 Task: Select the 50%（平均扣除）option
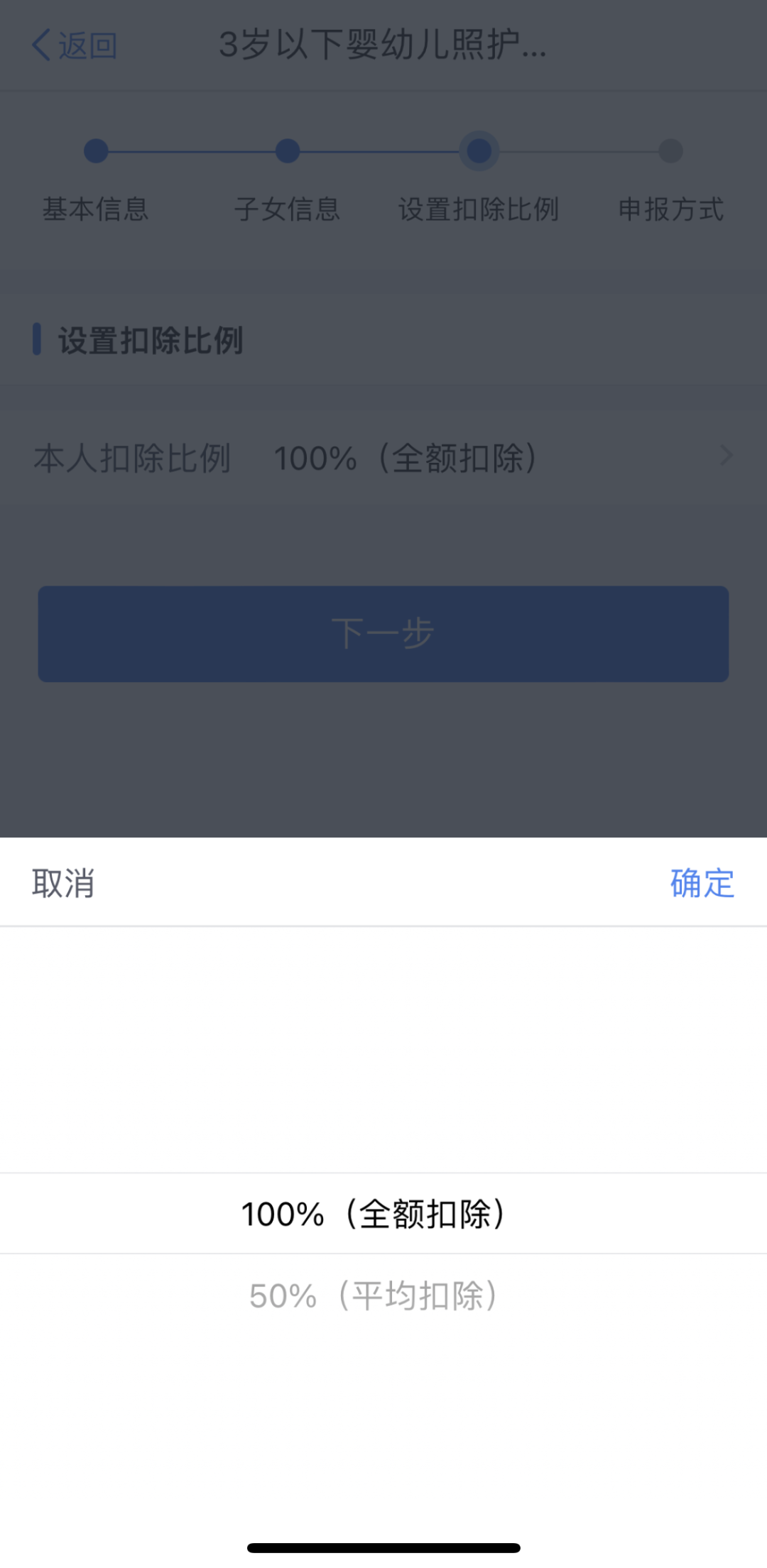coord(374,1295)
